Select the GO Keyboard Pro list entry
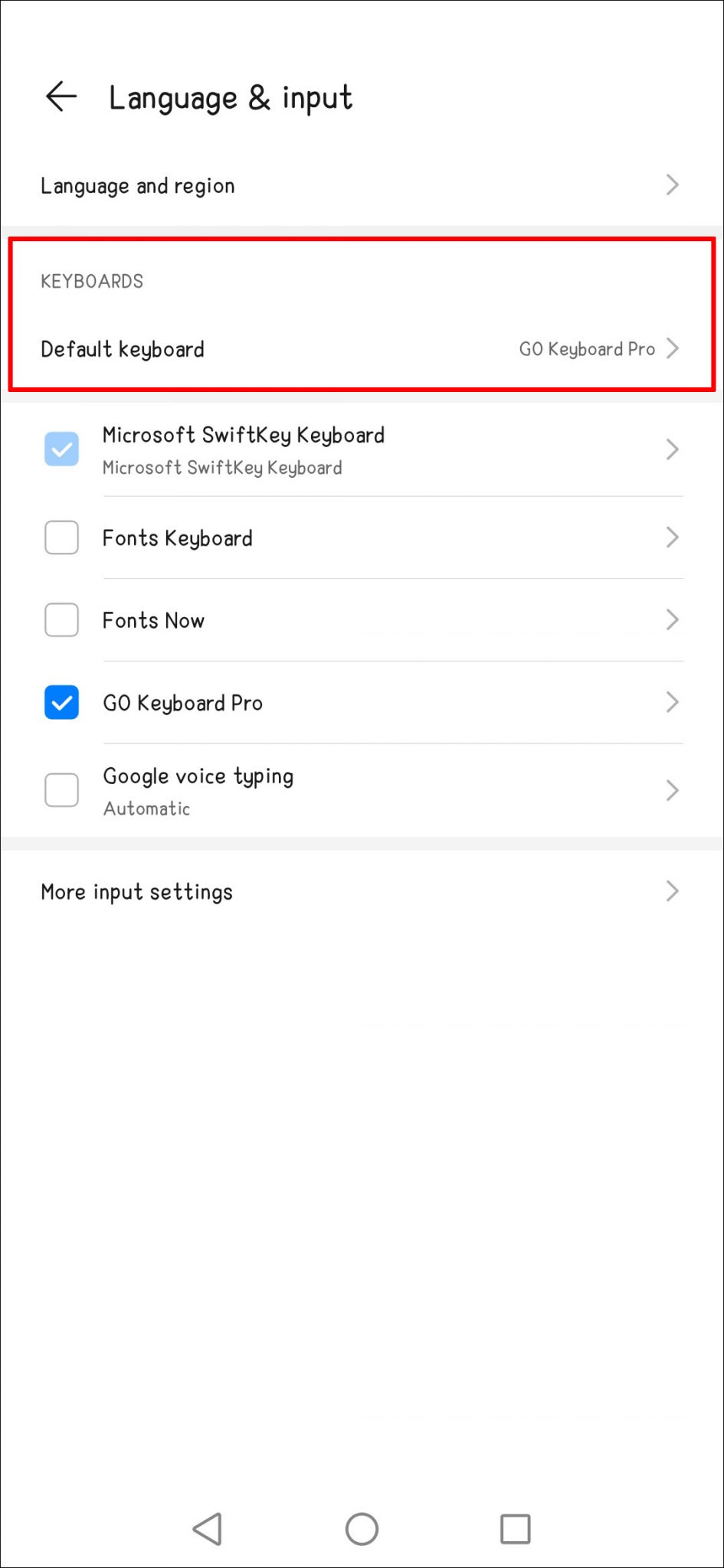Image resolution: width=724 pixels, height=1568 pixels. coord(183,702)
